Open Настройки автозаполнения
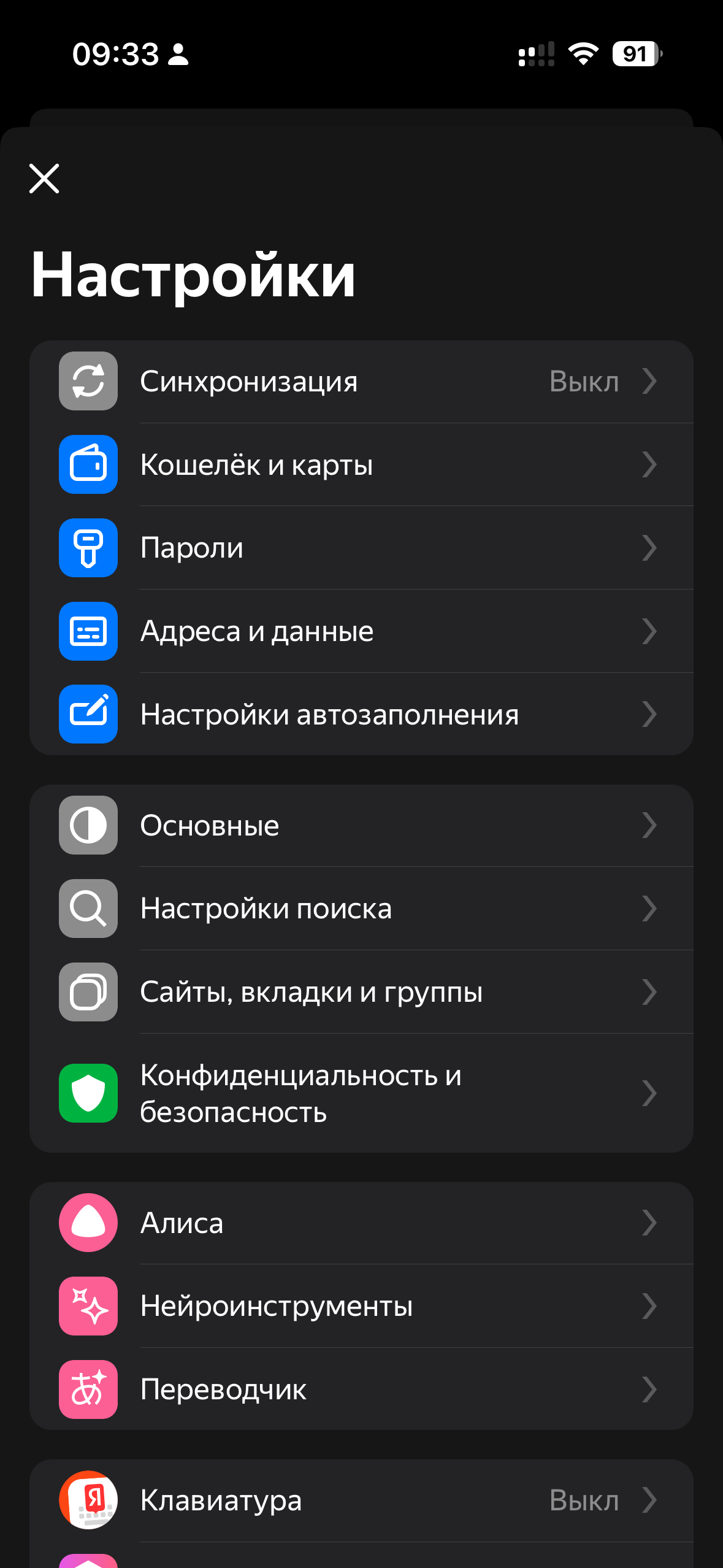The width and height of the screenshot is (723, 1568). tap(361, 715)
